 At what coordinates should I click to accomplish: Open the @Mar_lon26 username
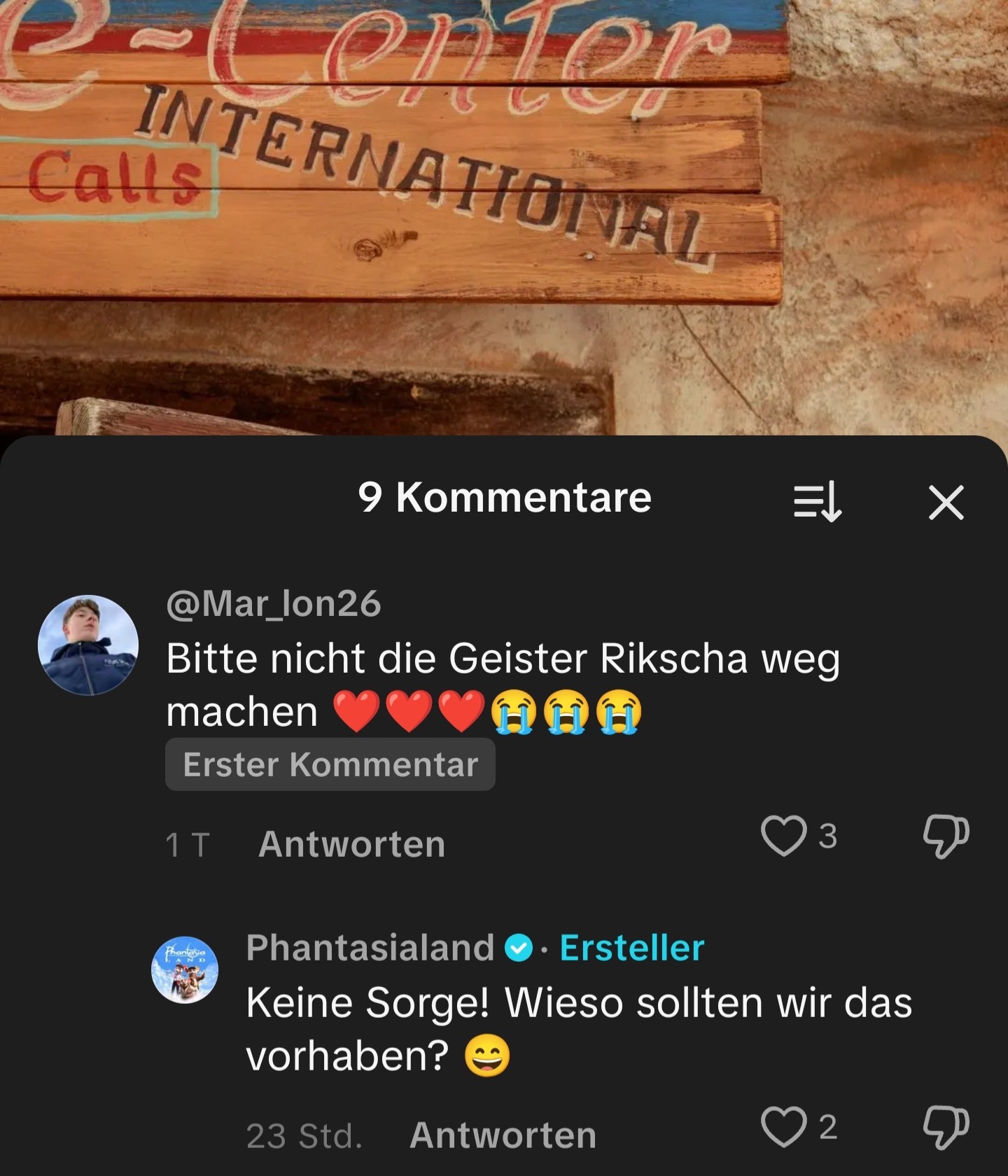274,603
